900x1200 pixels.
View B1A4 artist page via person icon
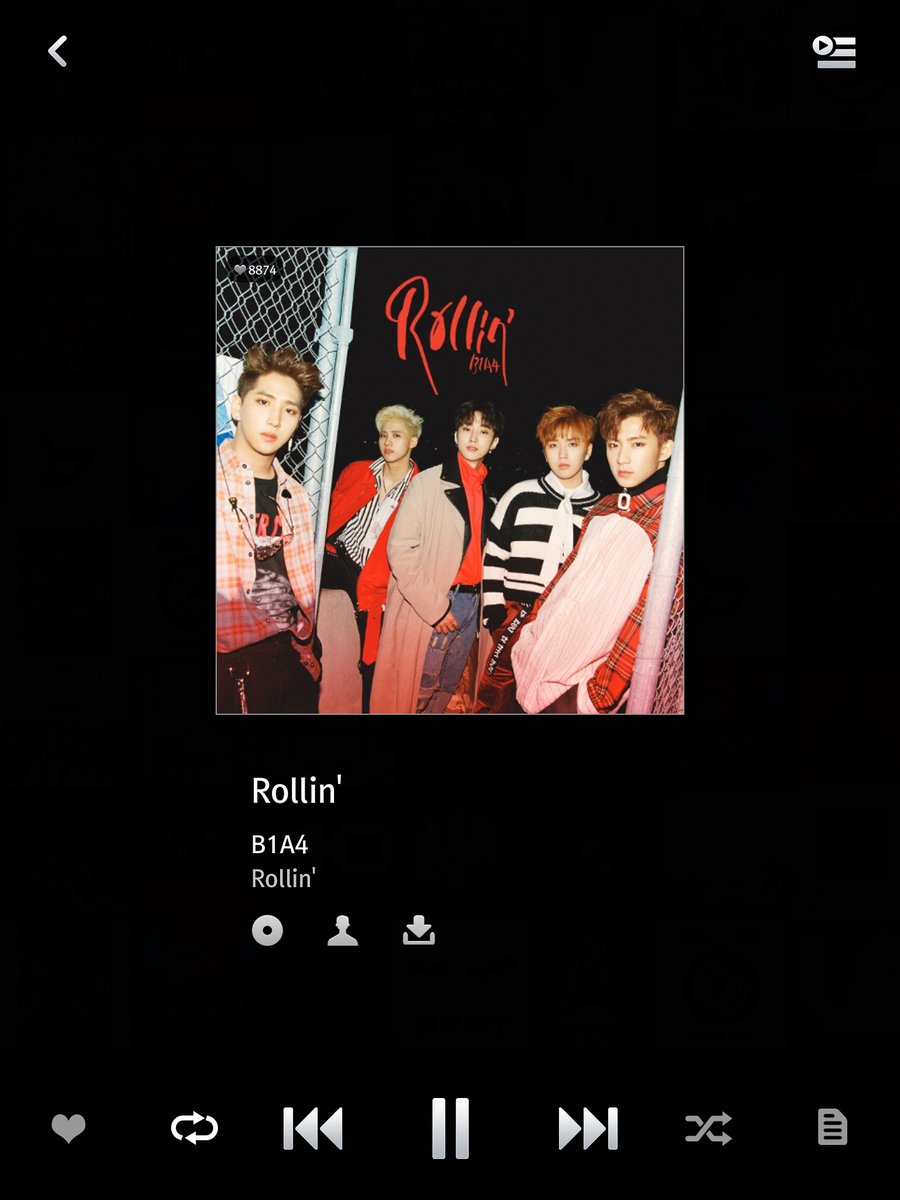(x=343, y=932)
